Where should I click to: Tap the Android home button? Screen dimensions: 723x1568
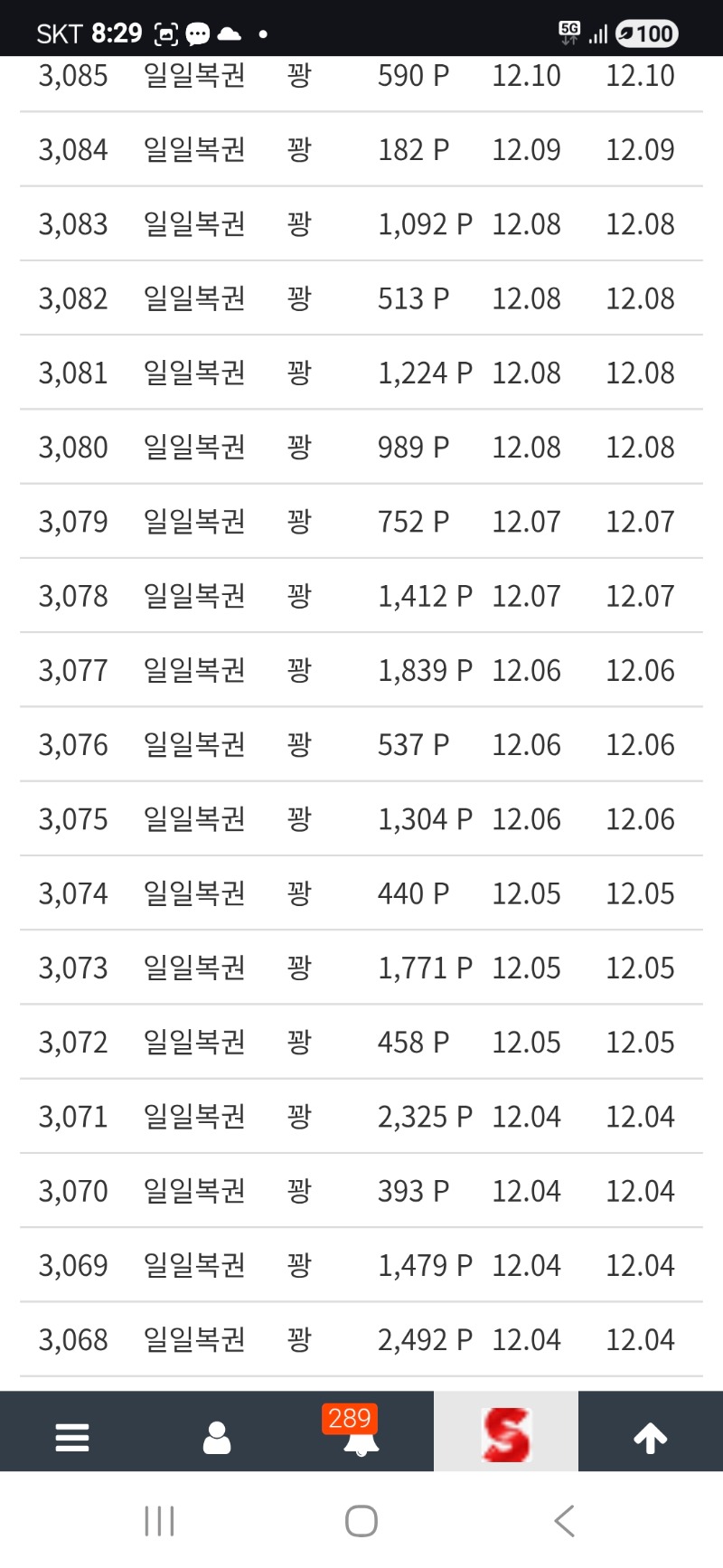pos(360,1521)
